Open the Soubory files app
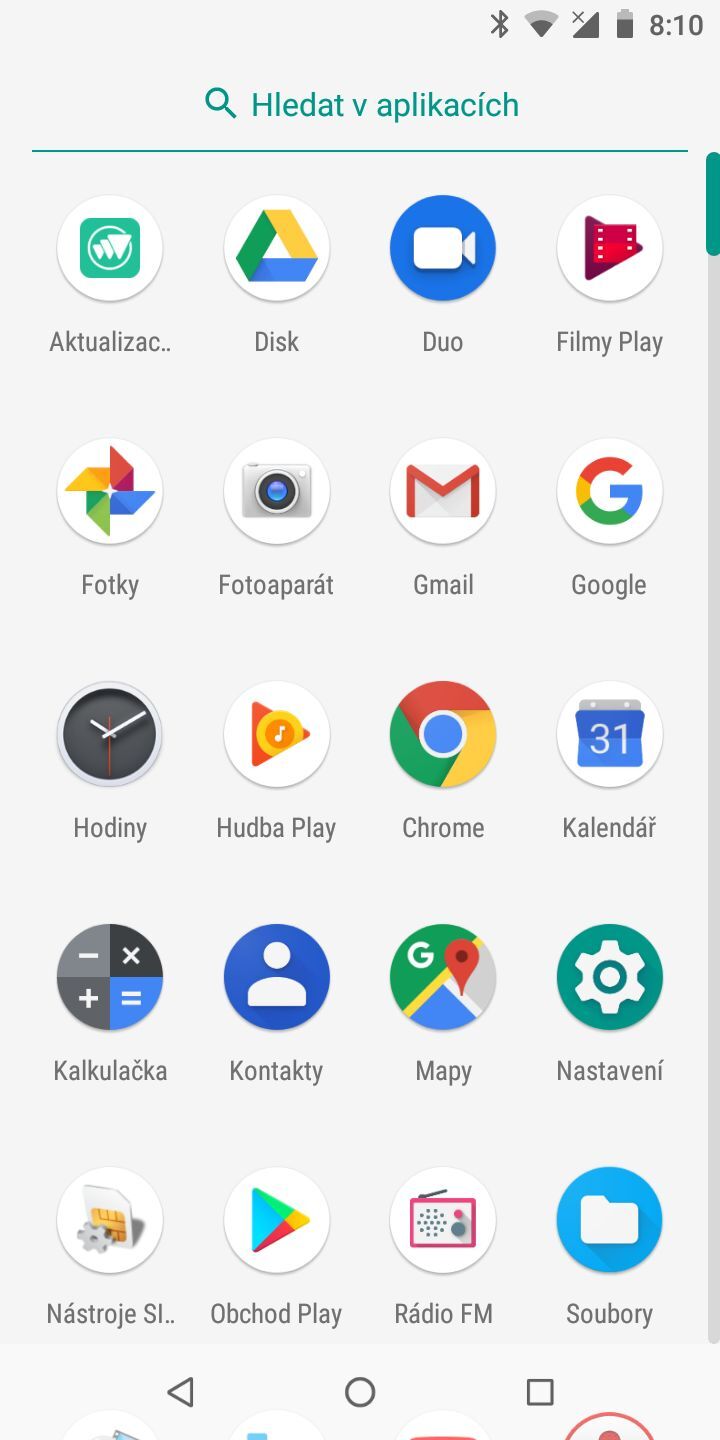The width and height of the screenshot is (720, 1440). (x=609, y=1220)
